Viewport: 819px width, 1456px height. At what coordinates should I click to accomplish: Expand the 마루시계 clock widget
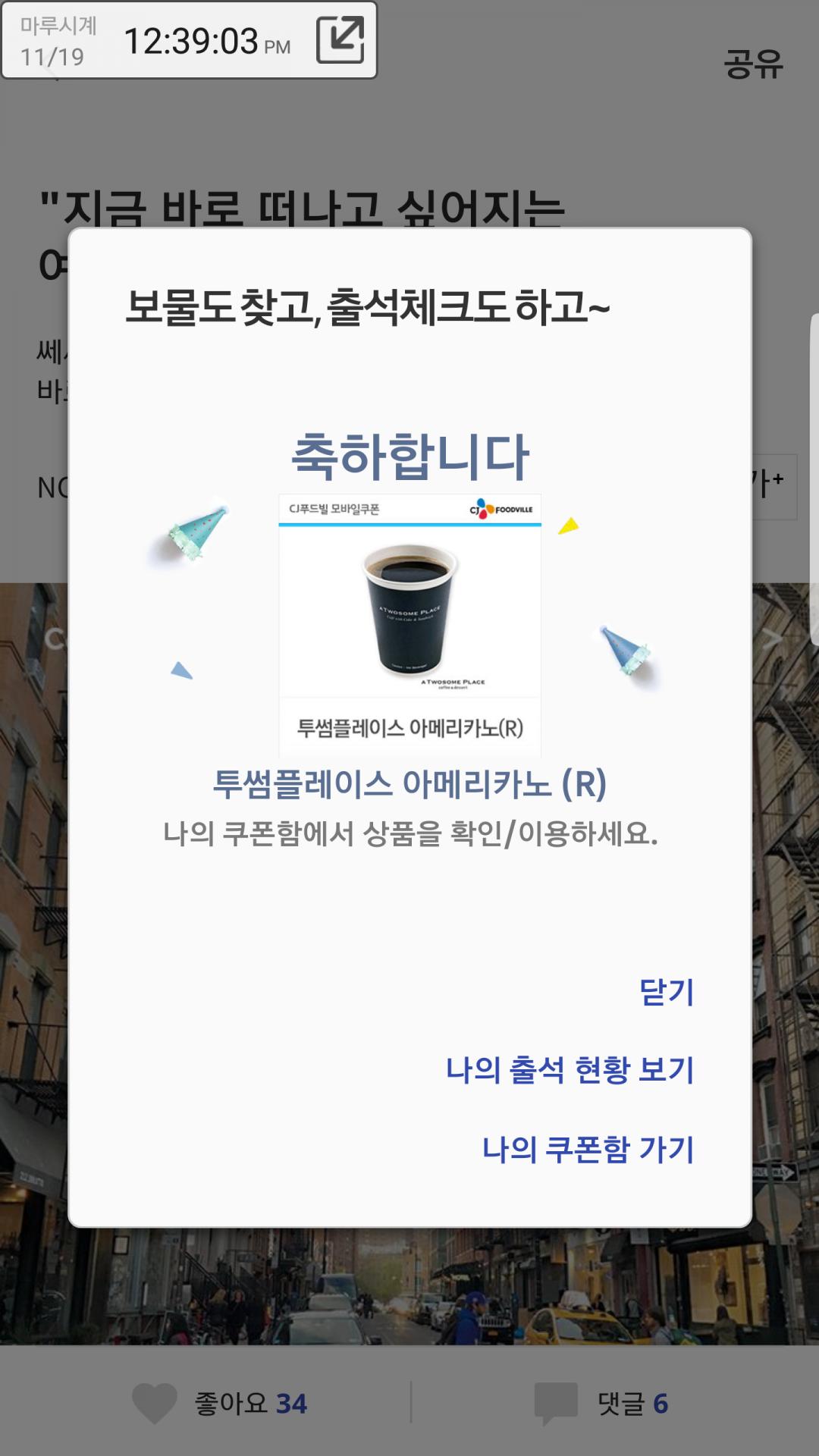tap(340, 40)
